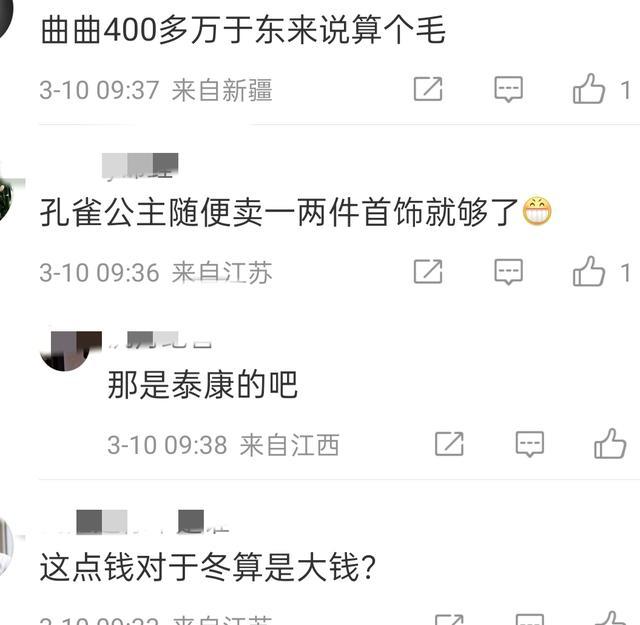Screen dimensions: 640x625
Task: Repost the 曲曲400多万 comment
Action: [x=428, y=89]
